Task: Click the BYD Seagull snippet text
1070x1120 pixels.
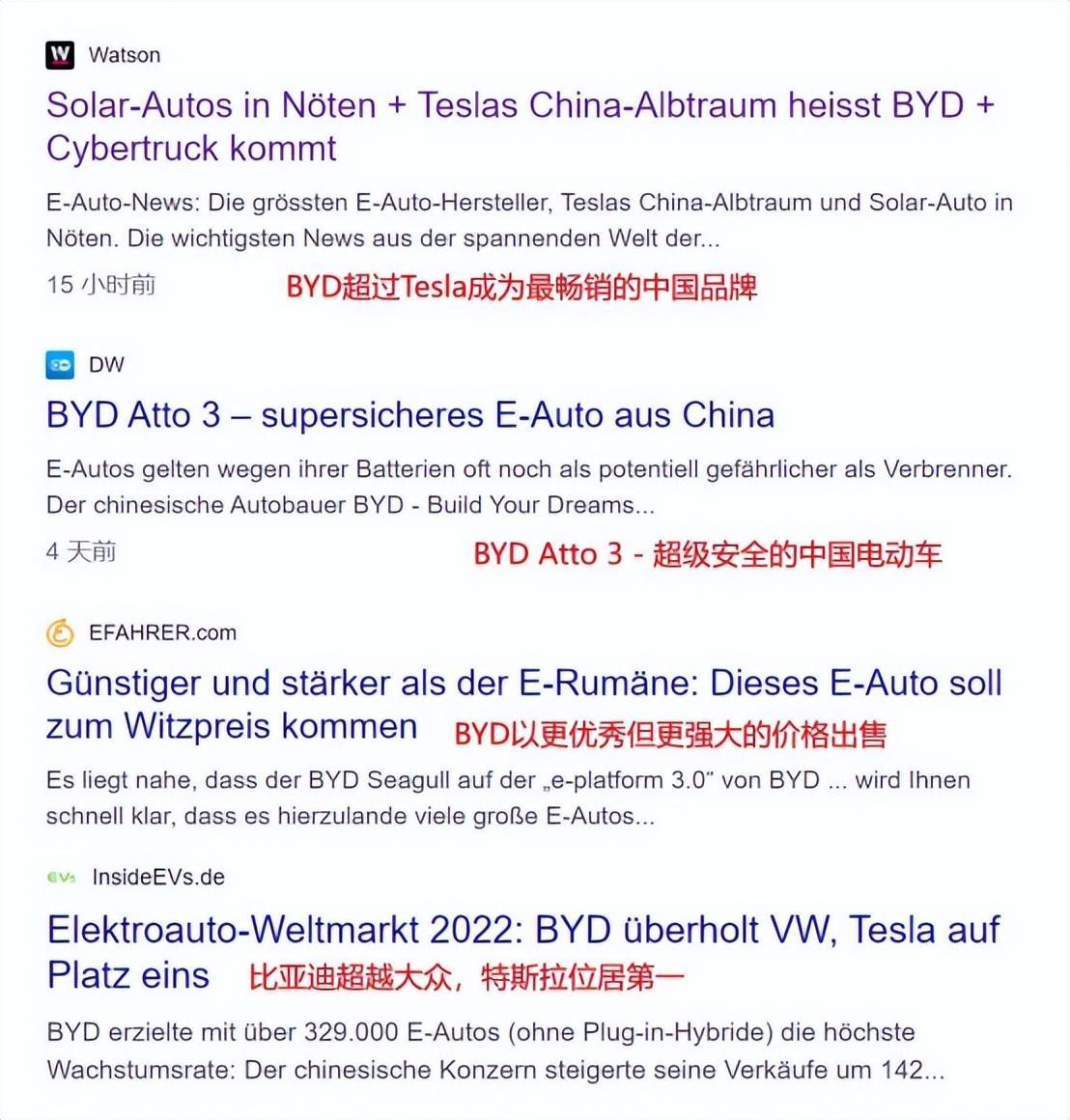Action: 510,797
